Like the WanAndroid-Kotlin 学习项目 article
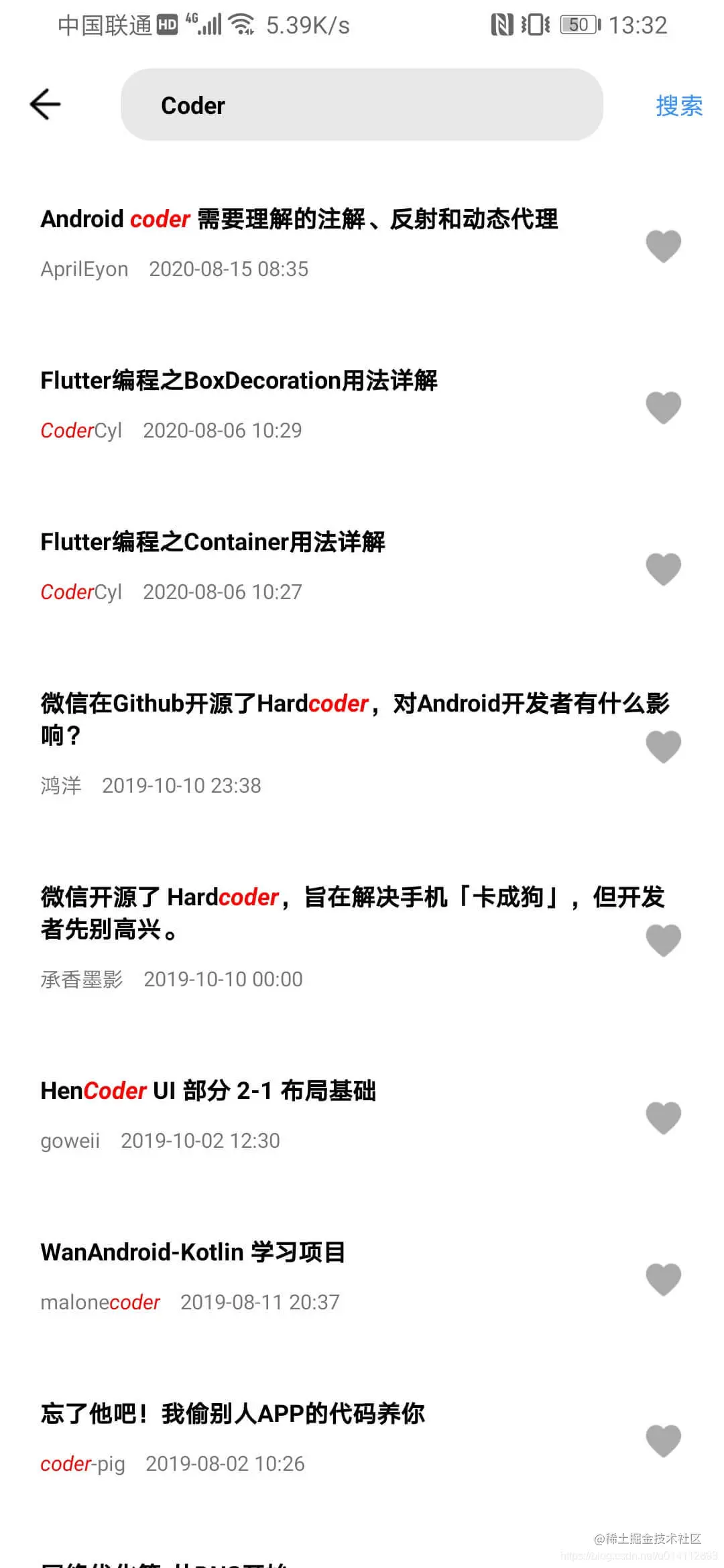The height and width of the screenshot is (1568, 724). click(663, 1279)
